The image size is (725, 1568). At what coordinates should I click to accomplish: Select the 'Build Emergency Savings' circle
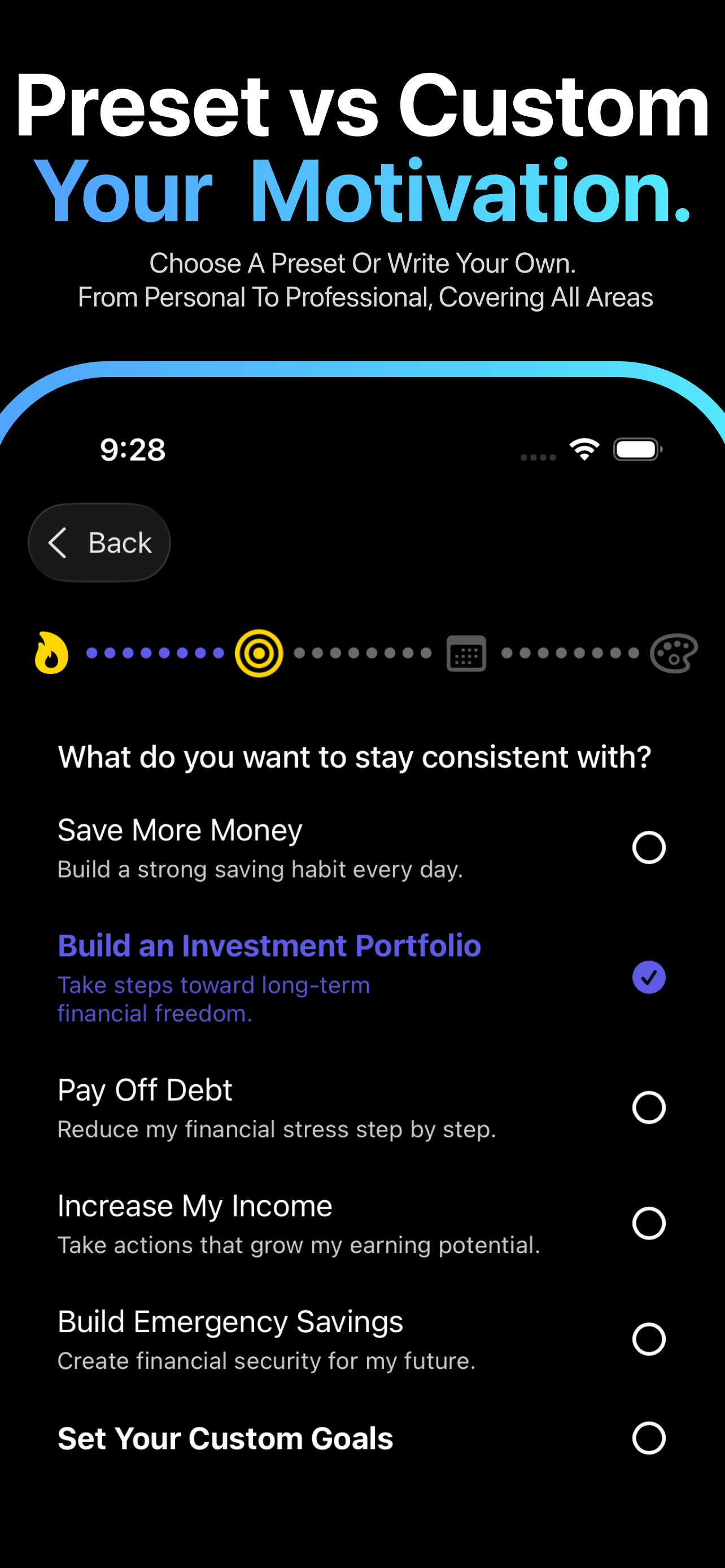point(649,1338)
